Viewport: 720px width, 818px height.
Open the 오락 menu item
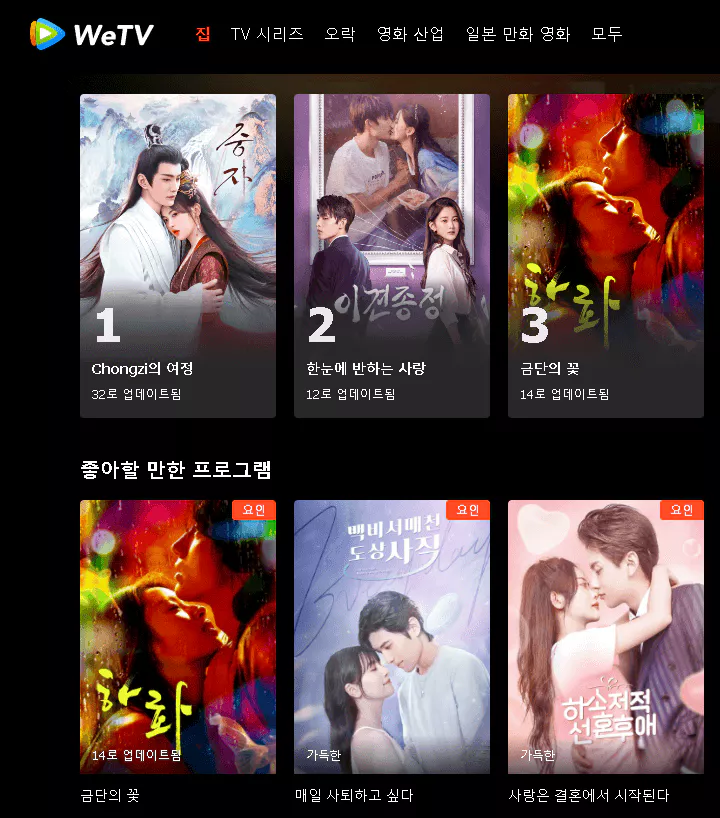pyautogui.click(x=339, y=33)
